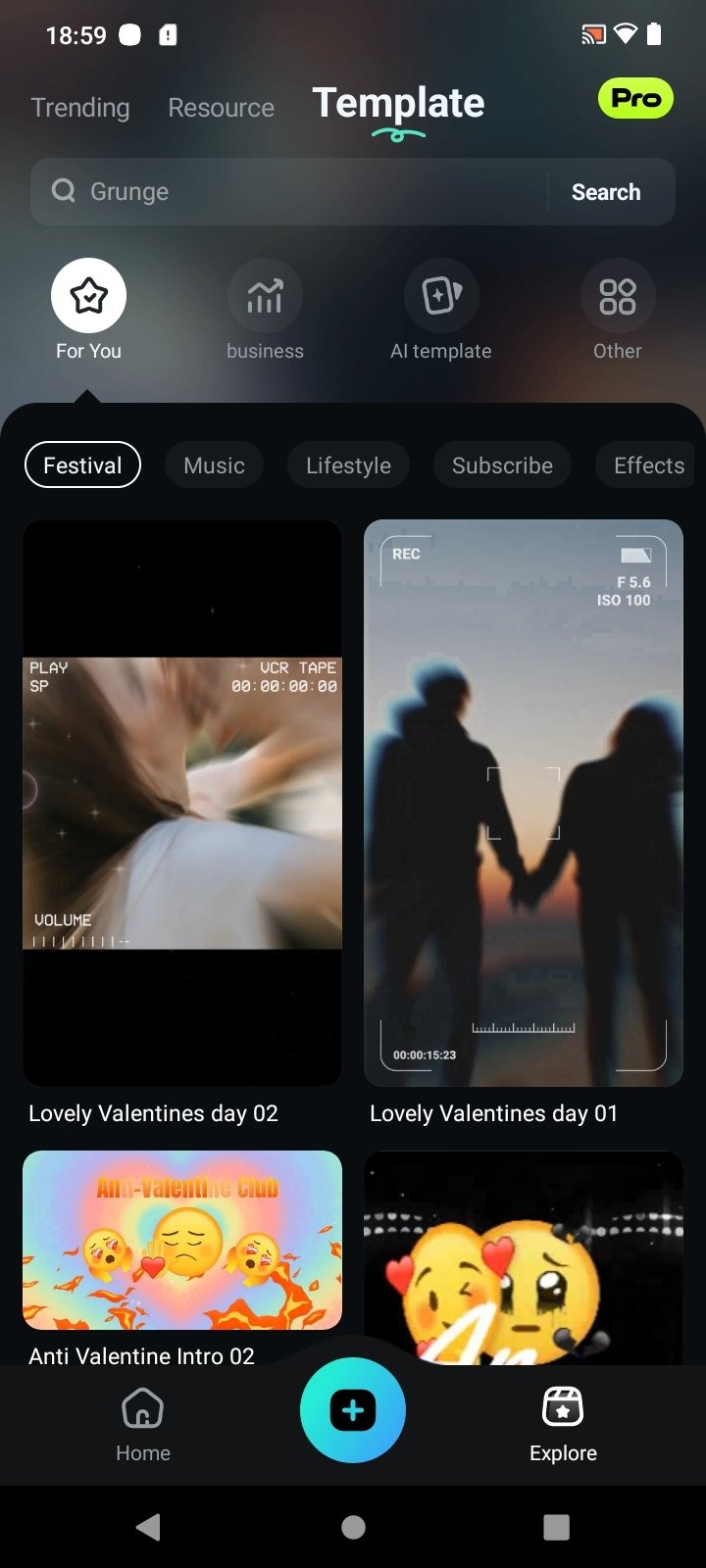This screenshot has height=1568, width=706.
Task: Go to the Home tab
Action: (x=143, y=1425)
